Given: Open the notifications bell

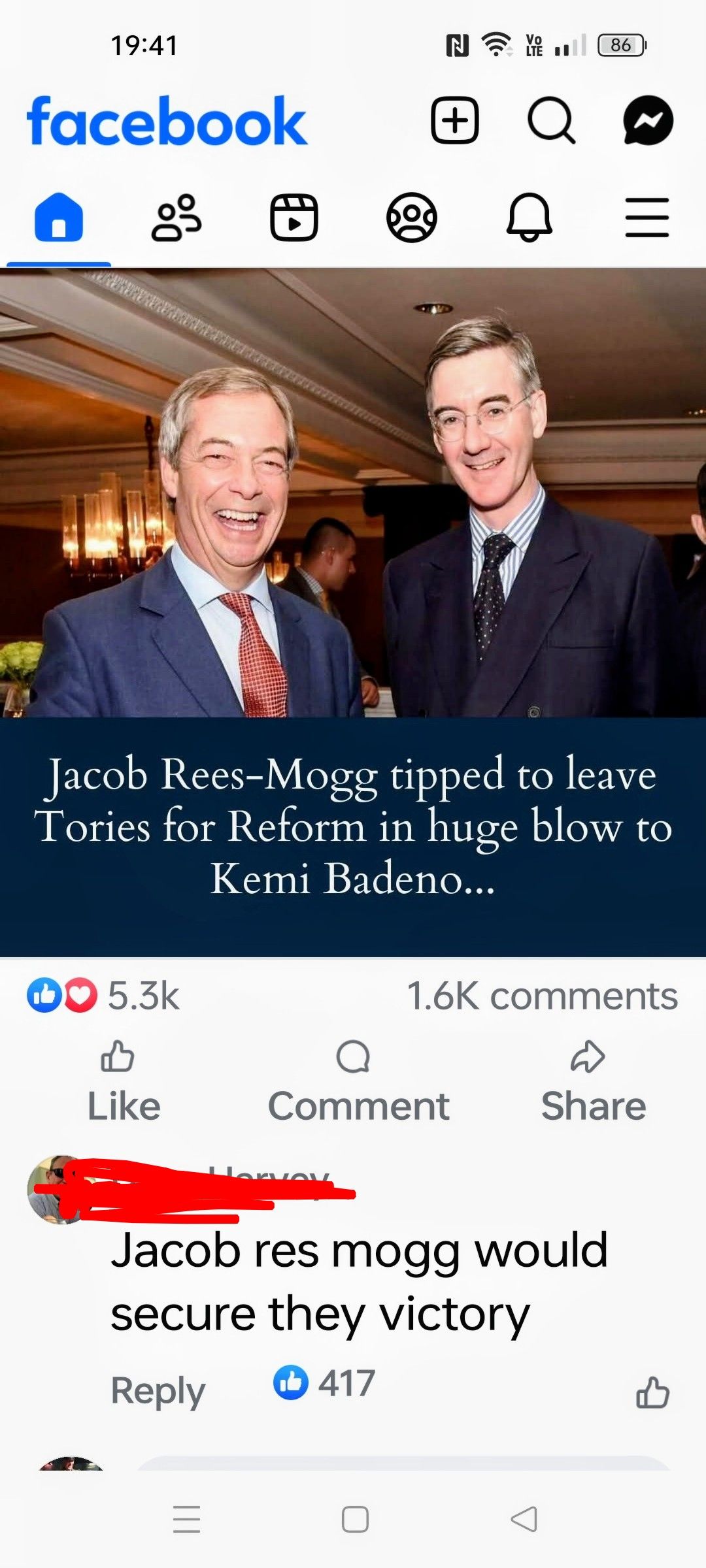Looking at the screenshot, I should [529, 218].
